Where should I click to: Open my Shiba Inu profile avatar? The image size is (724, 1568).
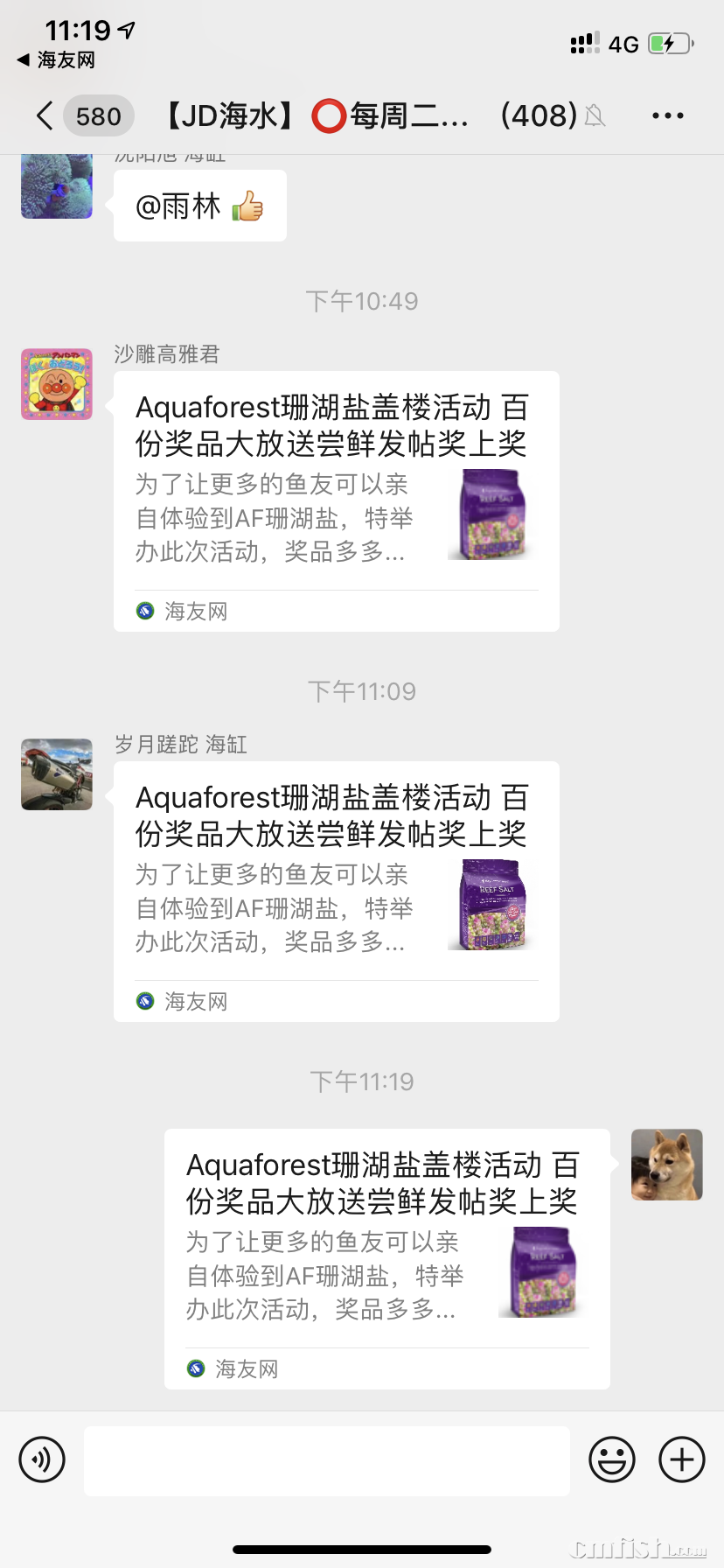667,1165
